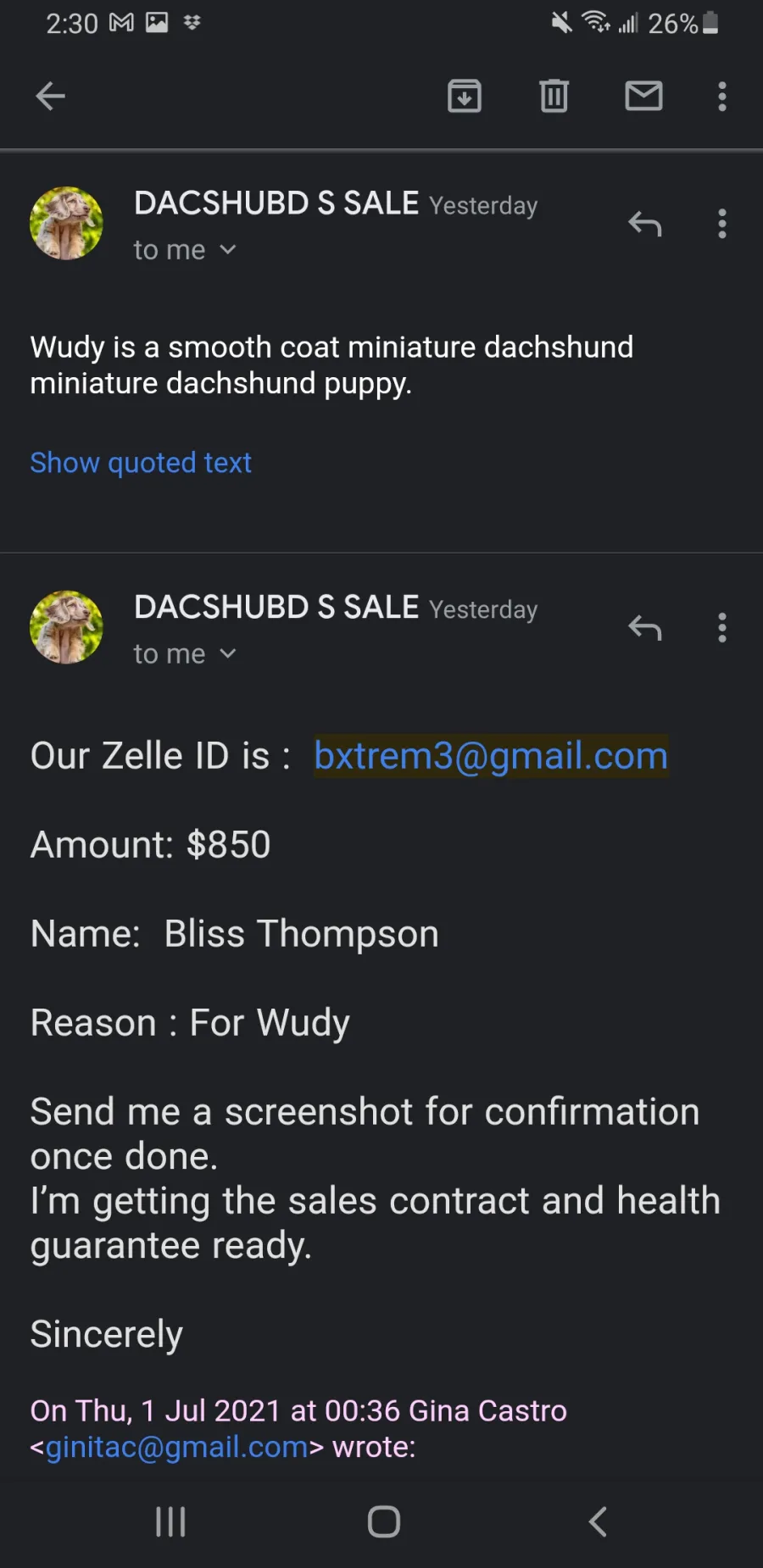Image resolution: width=763 pixels, height=1568 pixels.
Task: Open the bxtrem3@gmail.com email link
Action: coord(491,756)
